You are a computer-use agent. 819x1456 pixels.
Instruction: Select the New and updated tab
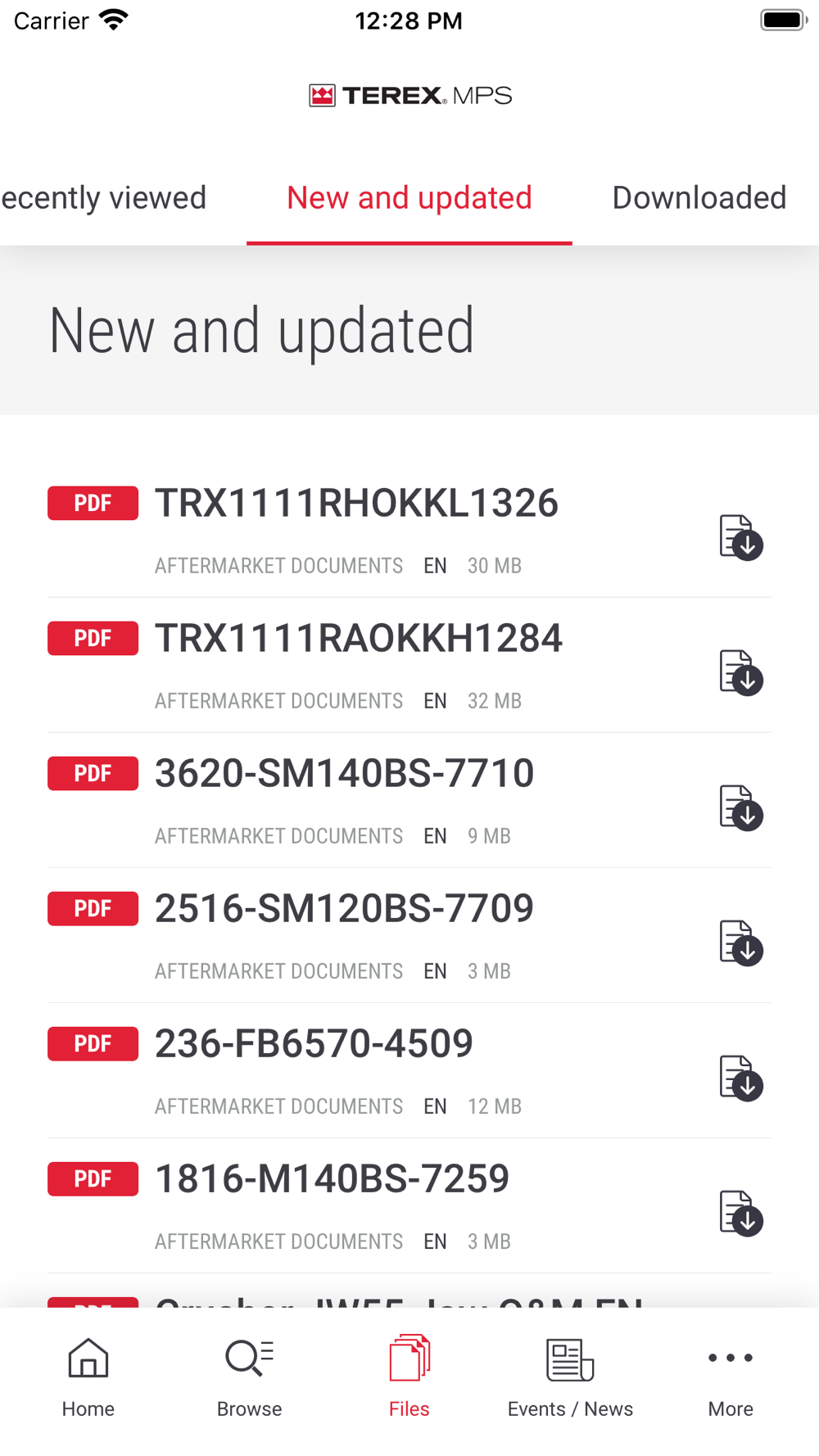[409, 197]
